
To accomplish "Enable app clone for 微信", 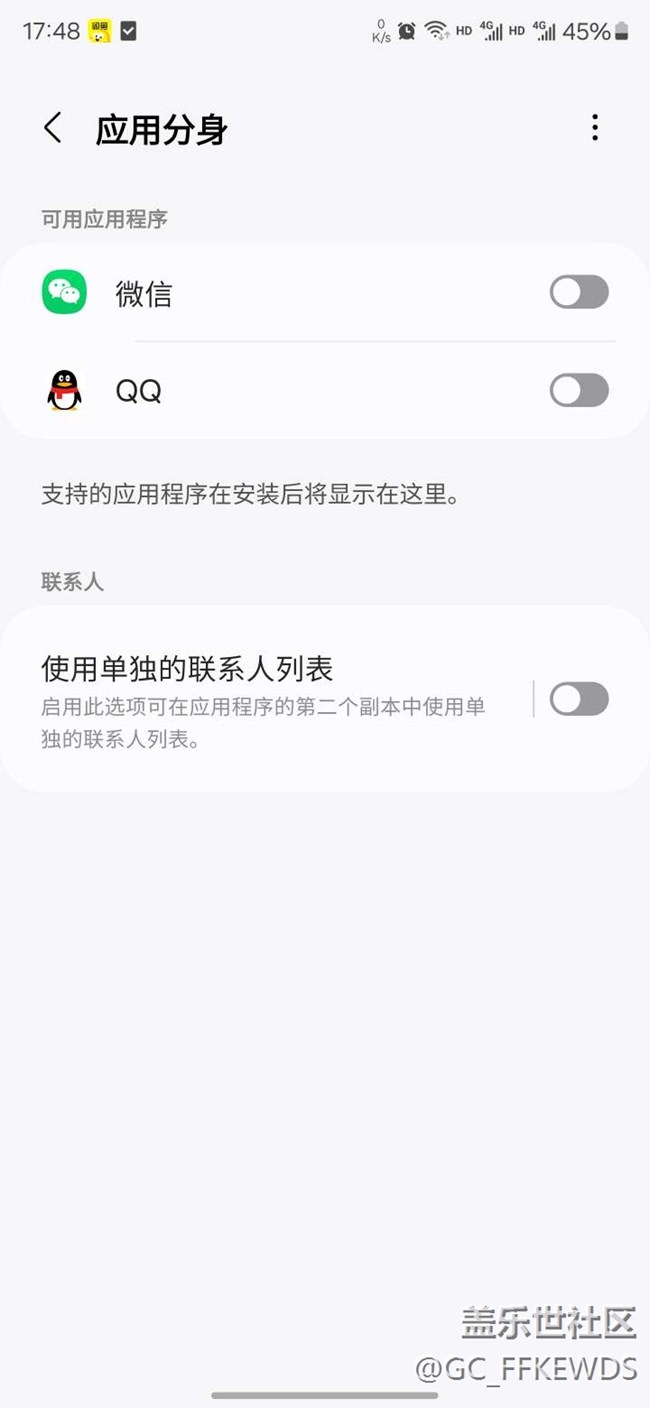I will tap(579, 292).
